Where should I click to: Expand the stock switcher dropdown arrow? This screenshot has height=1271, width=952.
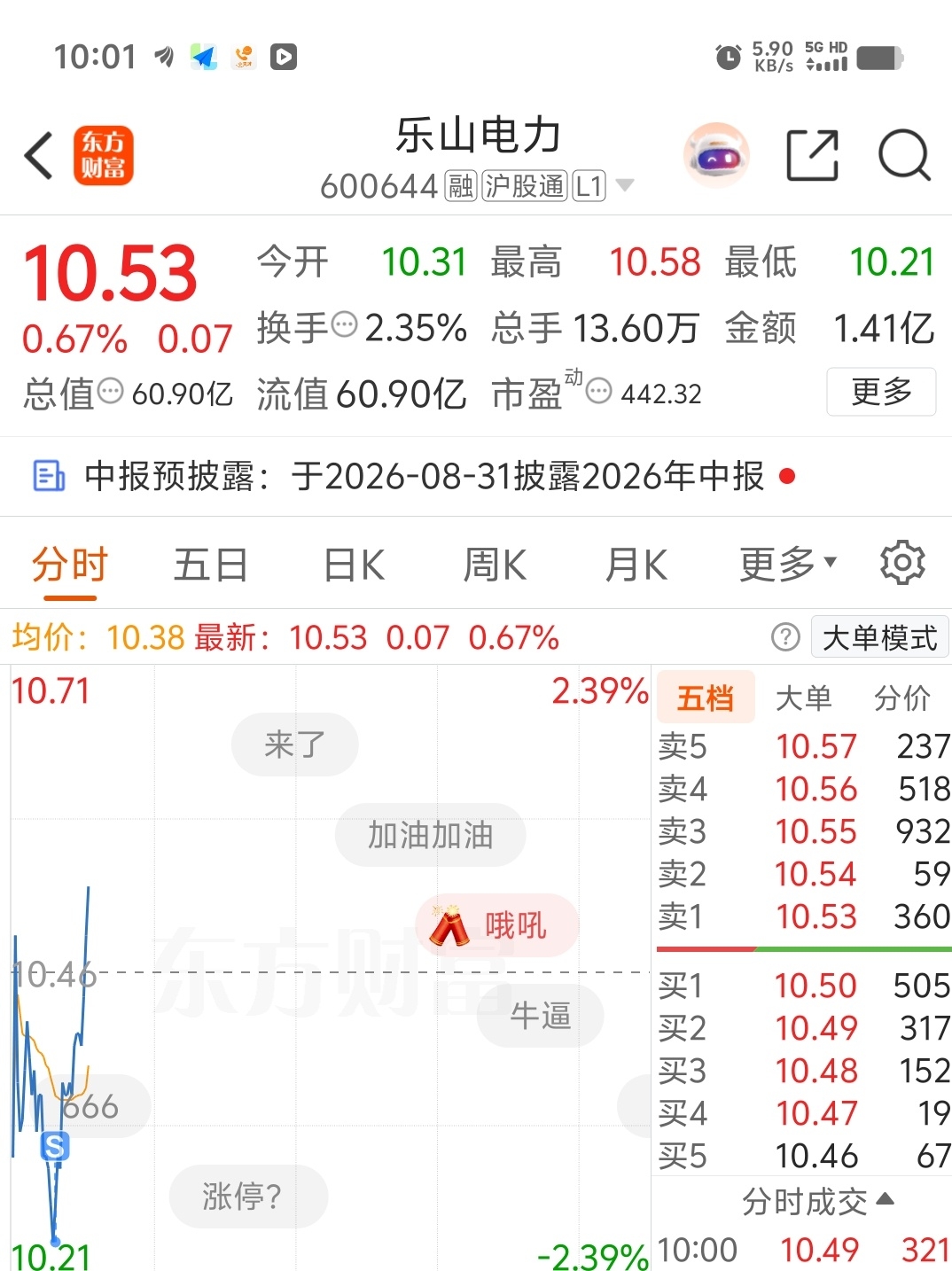[x=625, y=186]
